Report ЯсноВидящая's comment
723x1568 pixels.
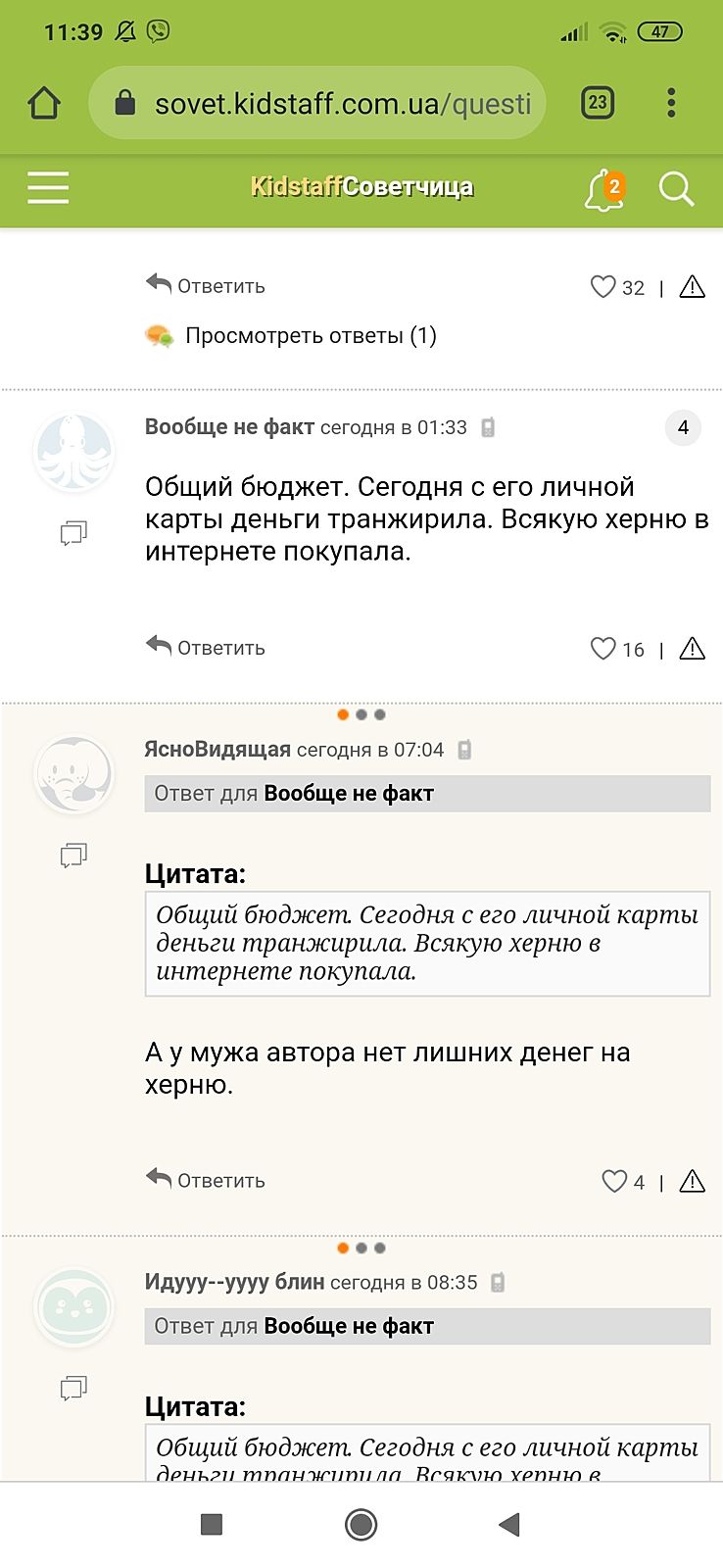pos(693,1181)
